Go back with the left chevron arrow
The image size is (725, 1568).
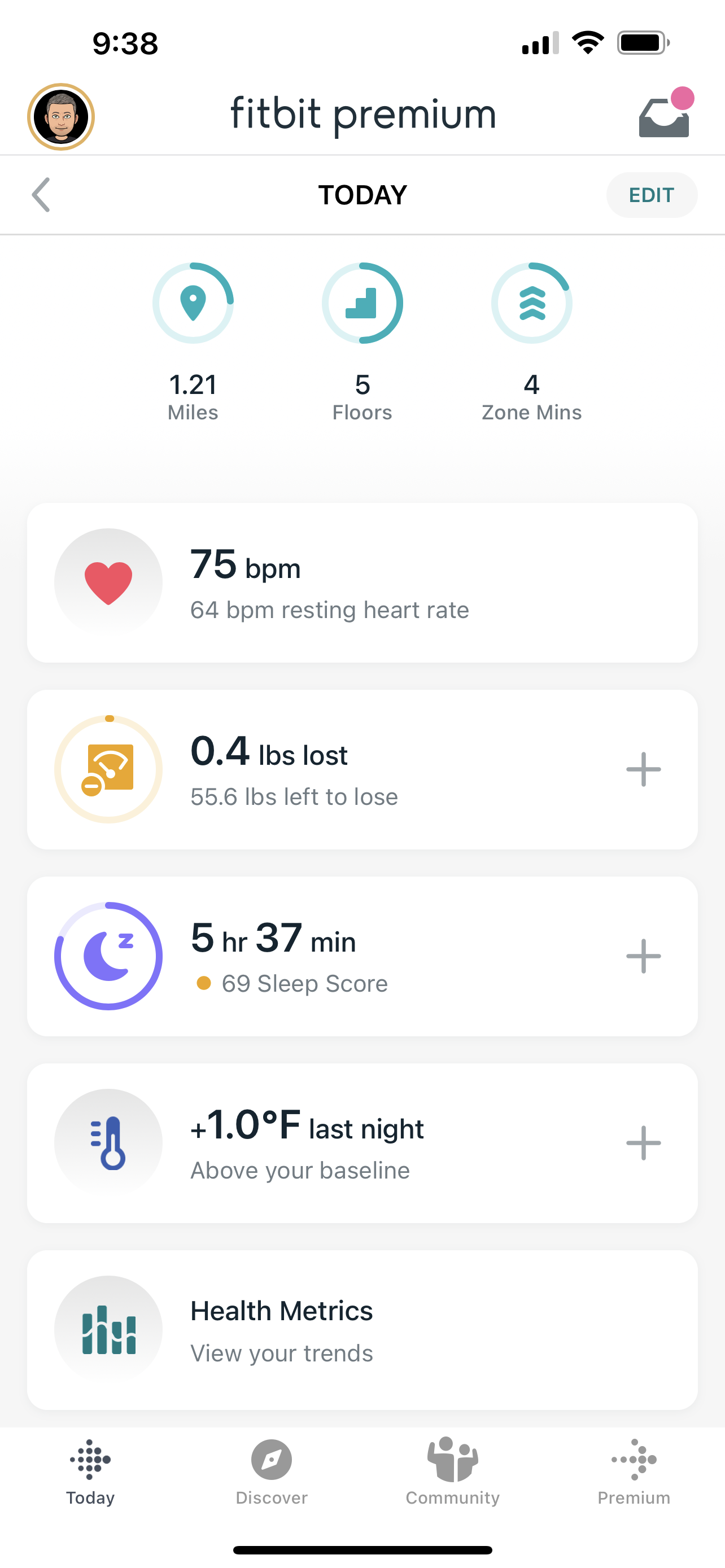click(40, 195)
